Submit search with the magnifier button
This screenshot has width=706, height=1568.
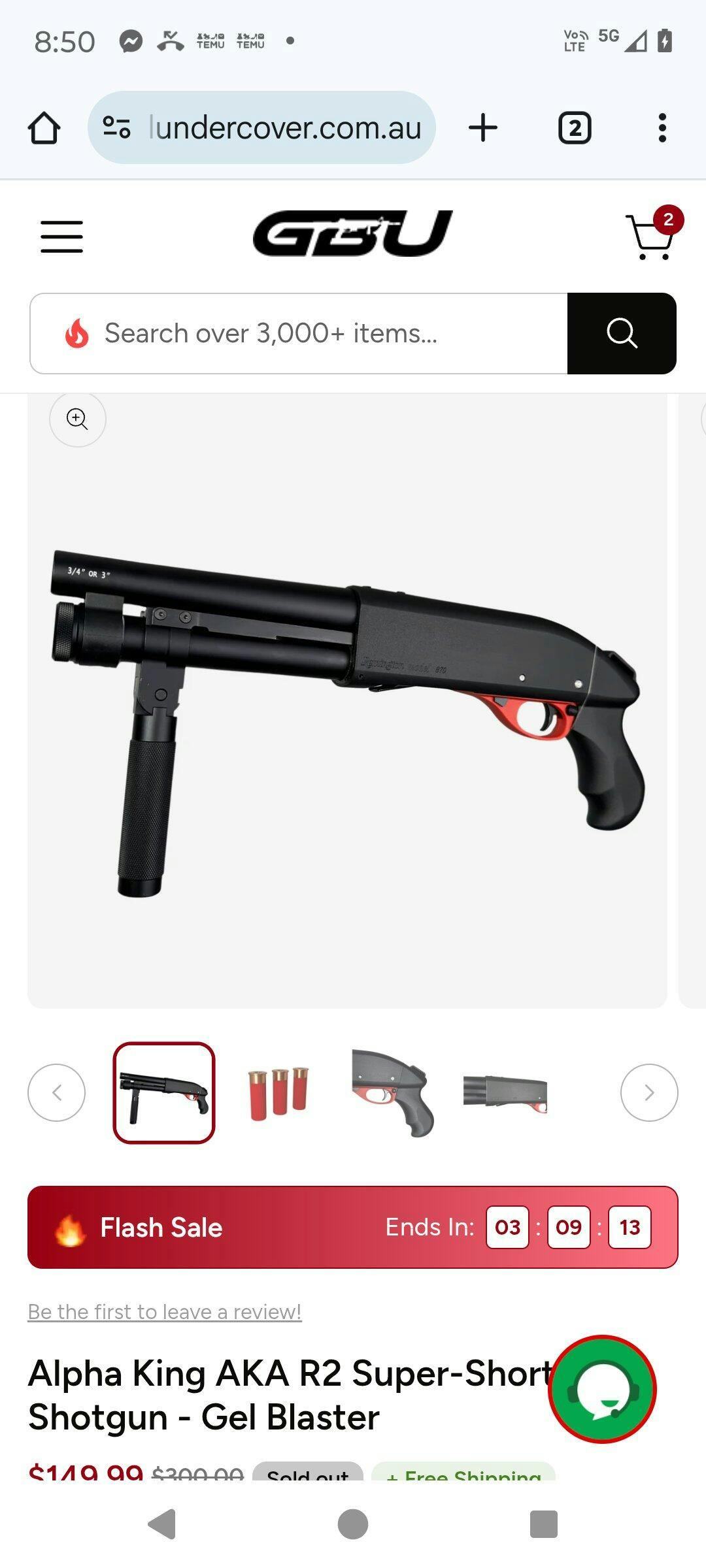[622, 333]
